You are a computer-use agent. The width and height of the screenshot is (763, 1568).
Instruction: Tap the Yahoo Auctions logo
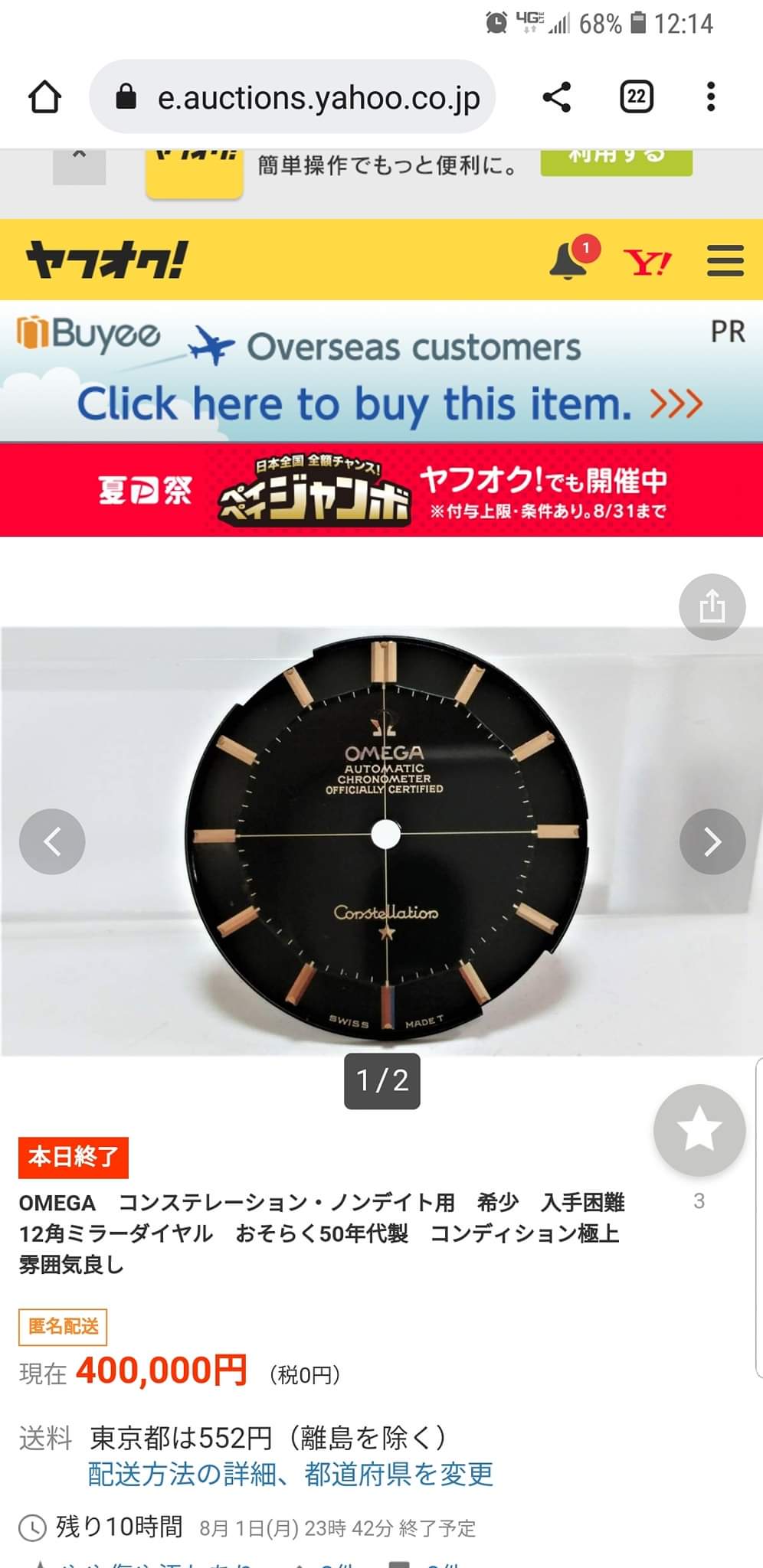(107, 260)
